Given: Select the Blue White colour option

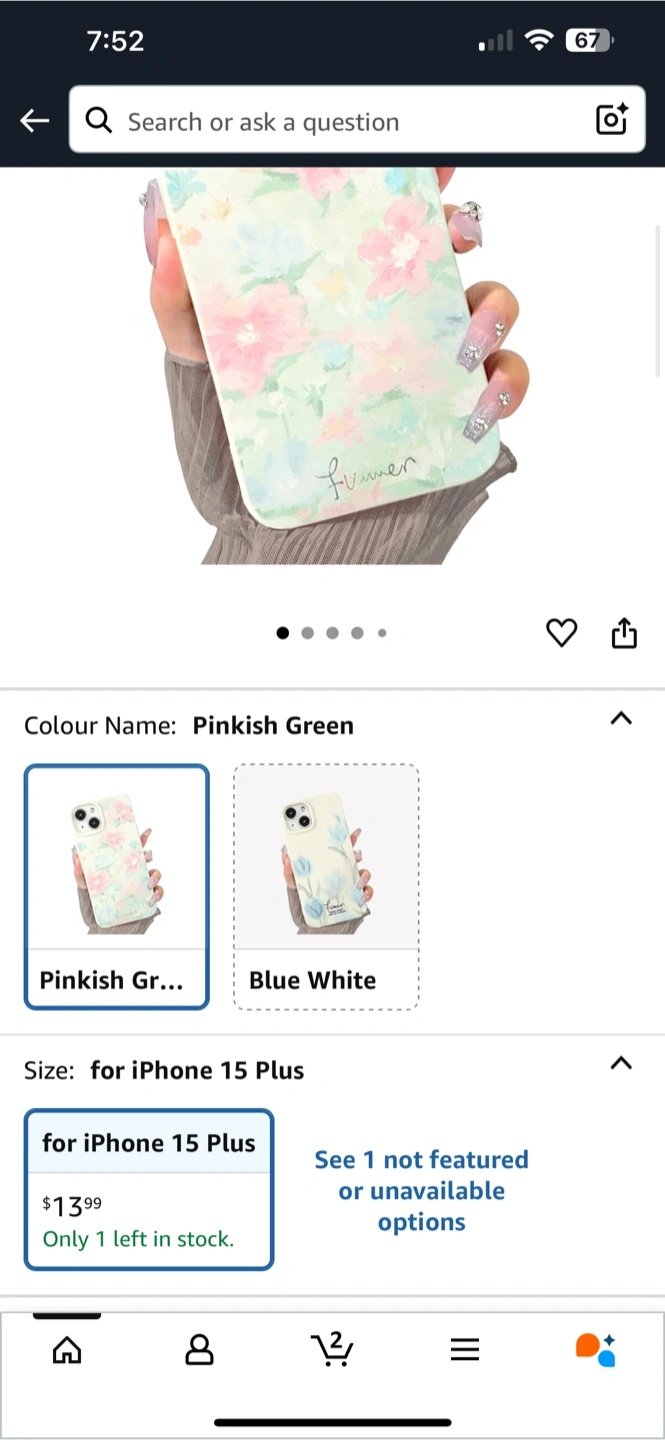Looking at the screenshot, I should tap(326, 887).
